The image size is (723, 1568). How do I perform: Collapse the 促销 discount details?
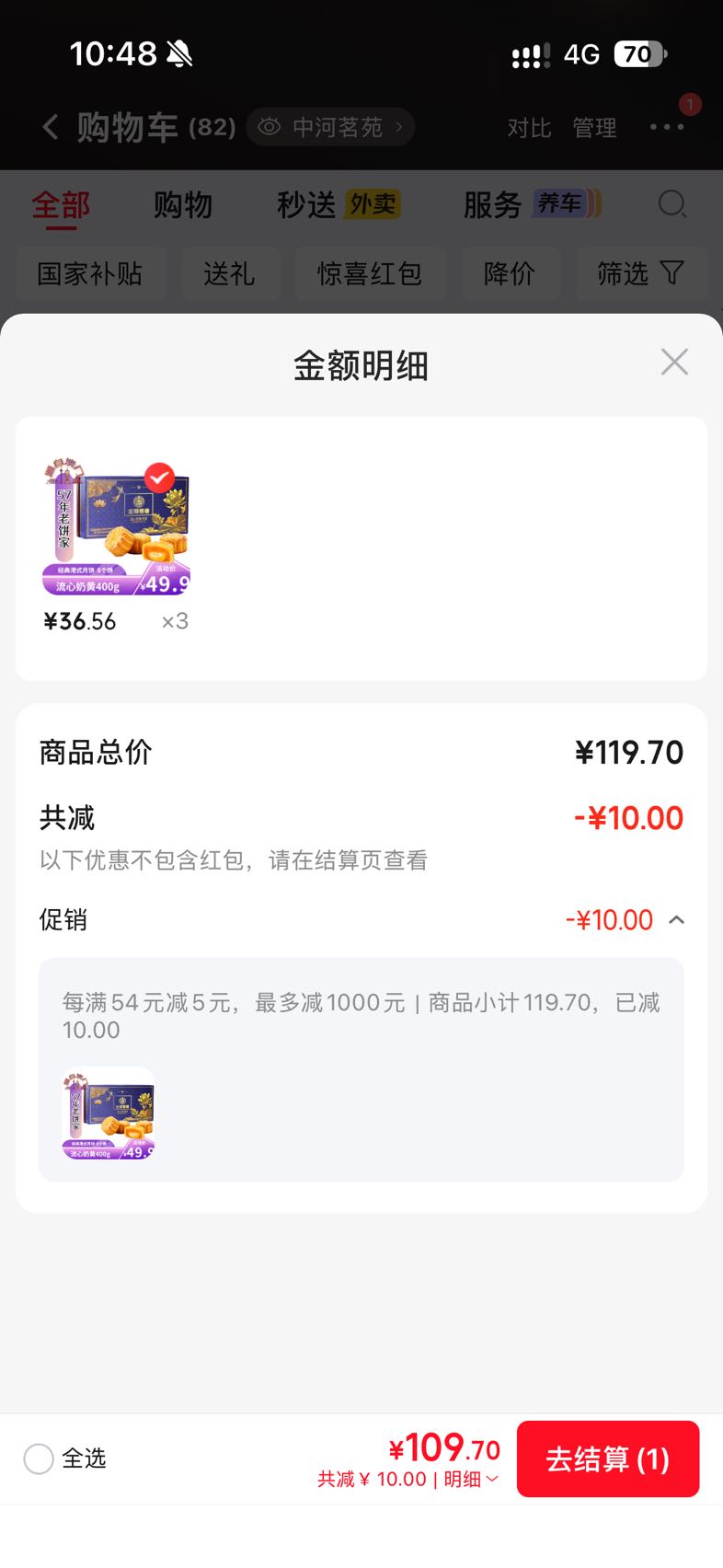point(676,919)
